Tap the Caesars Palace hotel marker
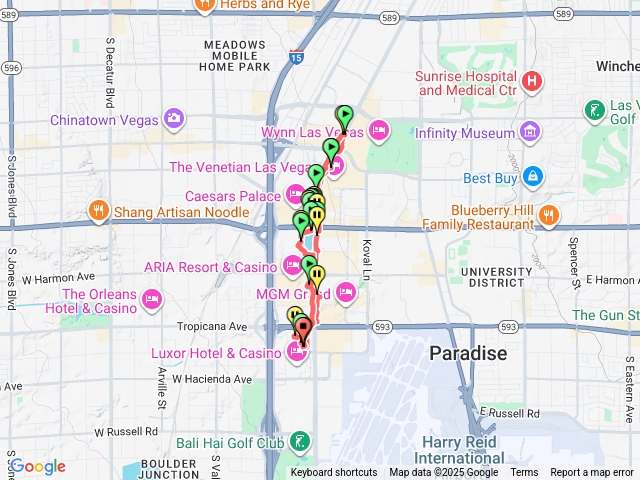This screenshot has width=640, height=480. [x=296, y=195]
